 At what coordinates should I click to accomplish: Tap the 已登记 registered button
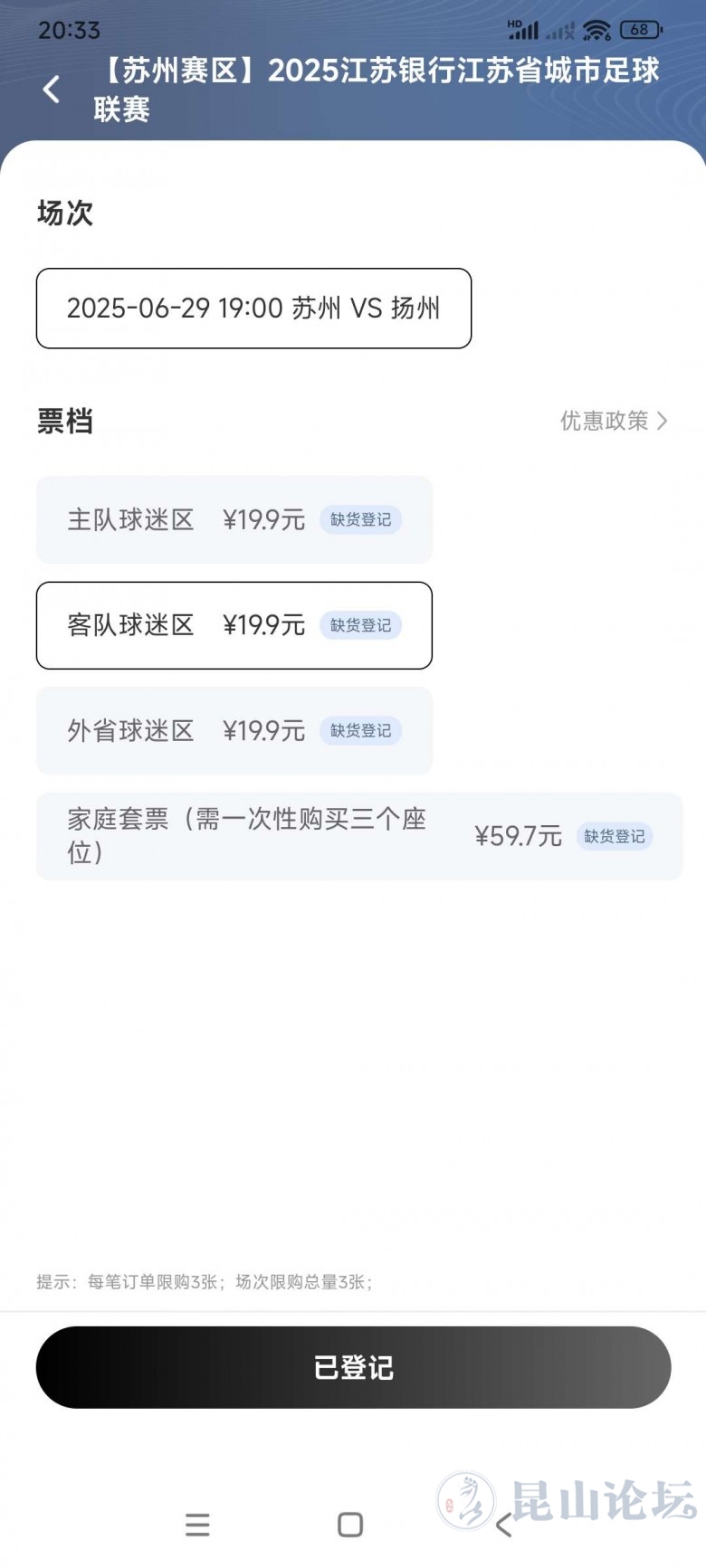click(353, 1367)
